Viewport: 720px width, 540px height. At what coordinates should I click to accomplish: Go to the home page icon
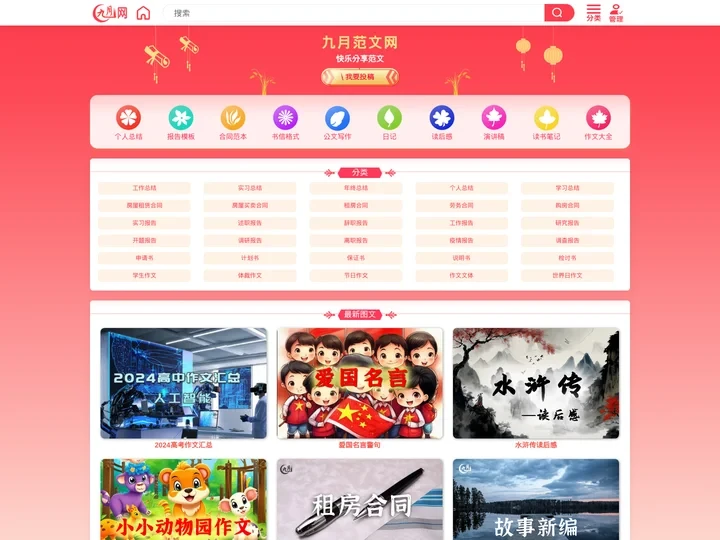(x=143, y=13)
